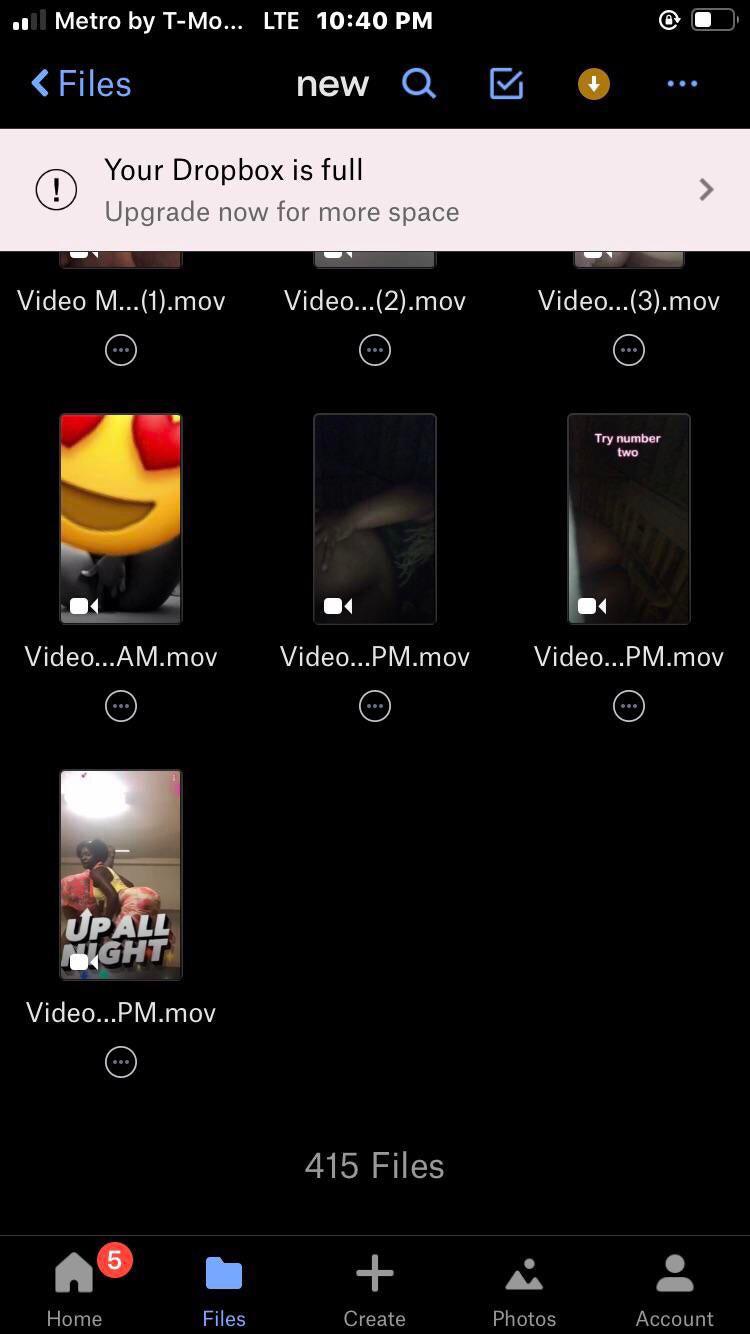Switch to the Files tab

[x=224, y=1285]
